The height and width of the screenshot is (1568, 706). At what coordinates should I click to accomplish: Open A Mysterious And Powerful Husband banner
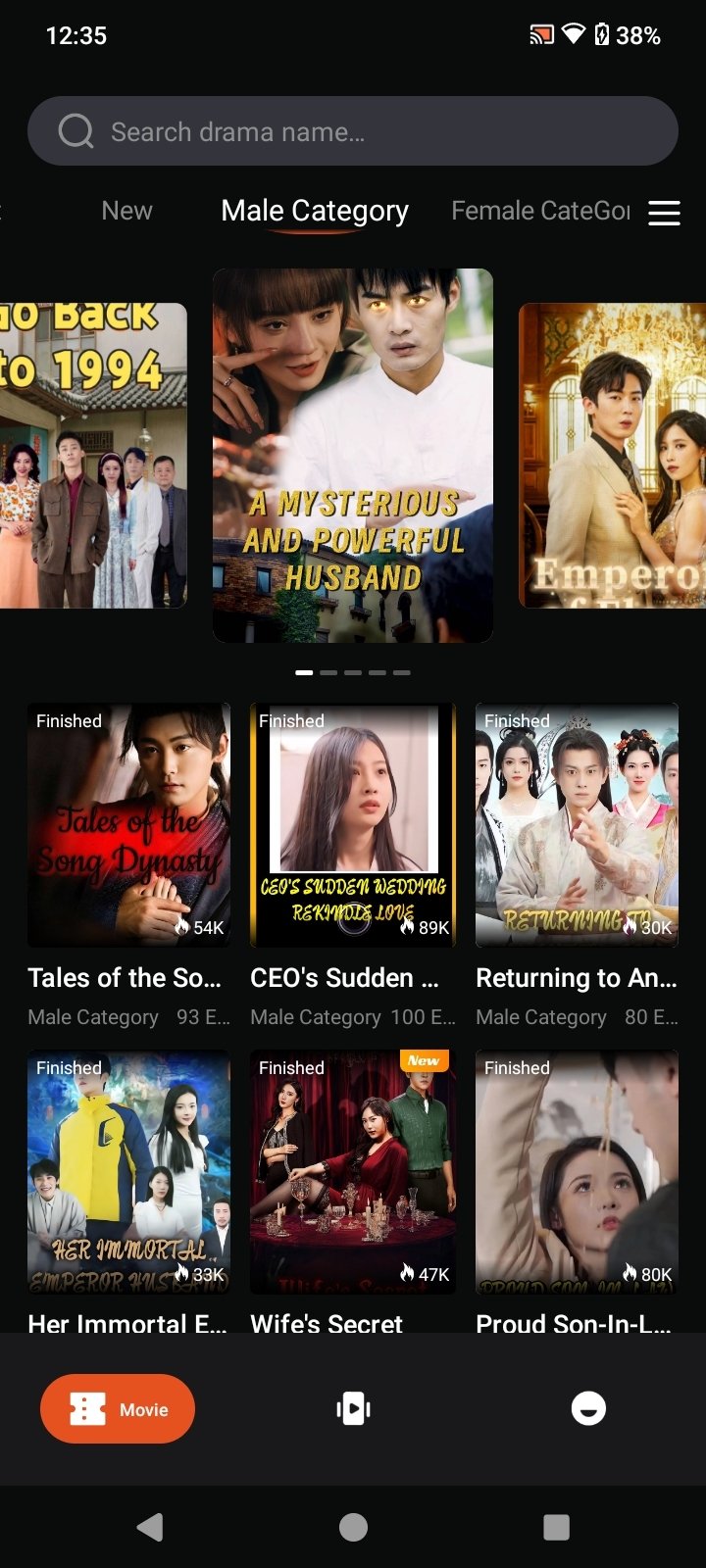coord(353,456)
